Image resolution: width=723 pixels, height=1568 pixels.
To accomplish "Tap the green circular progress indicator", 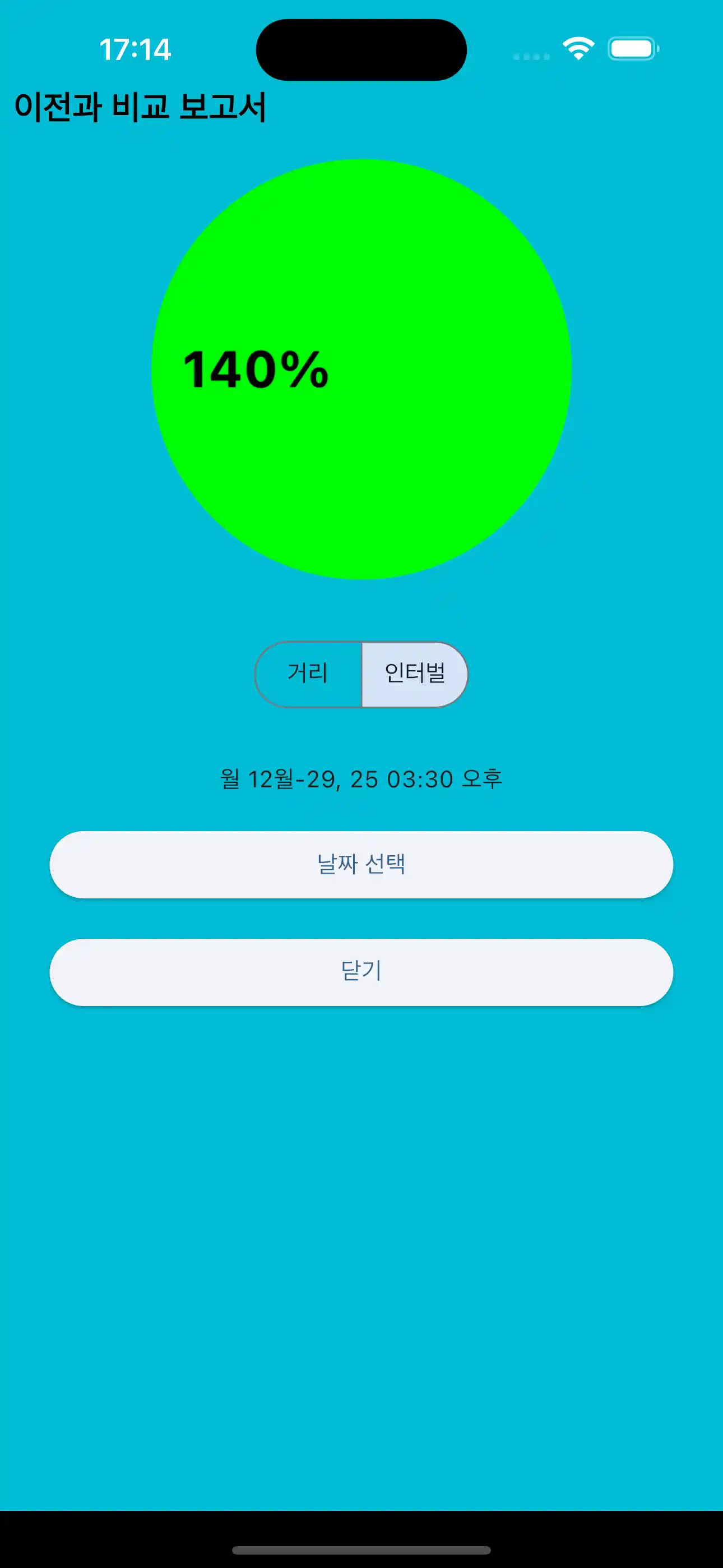I will (x=361, y=368).
